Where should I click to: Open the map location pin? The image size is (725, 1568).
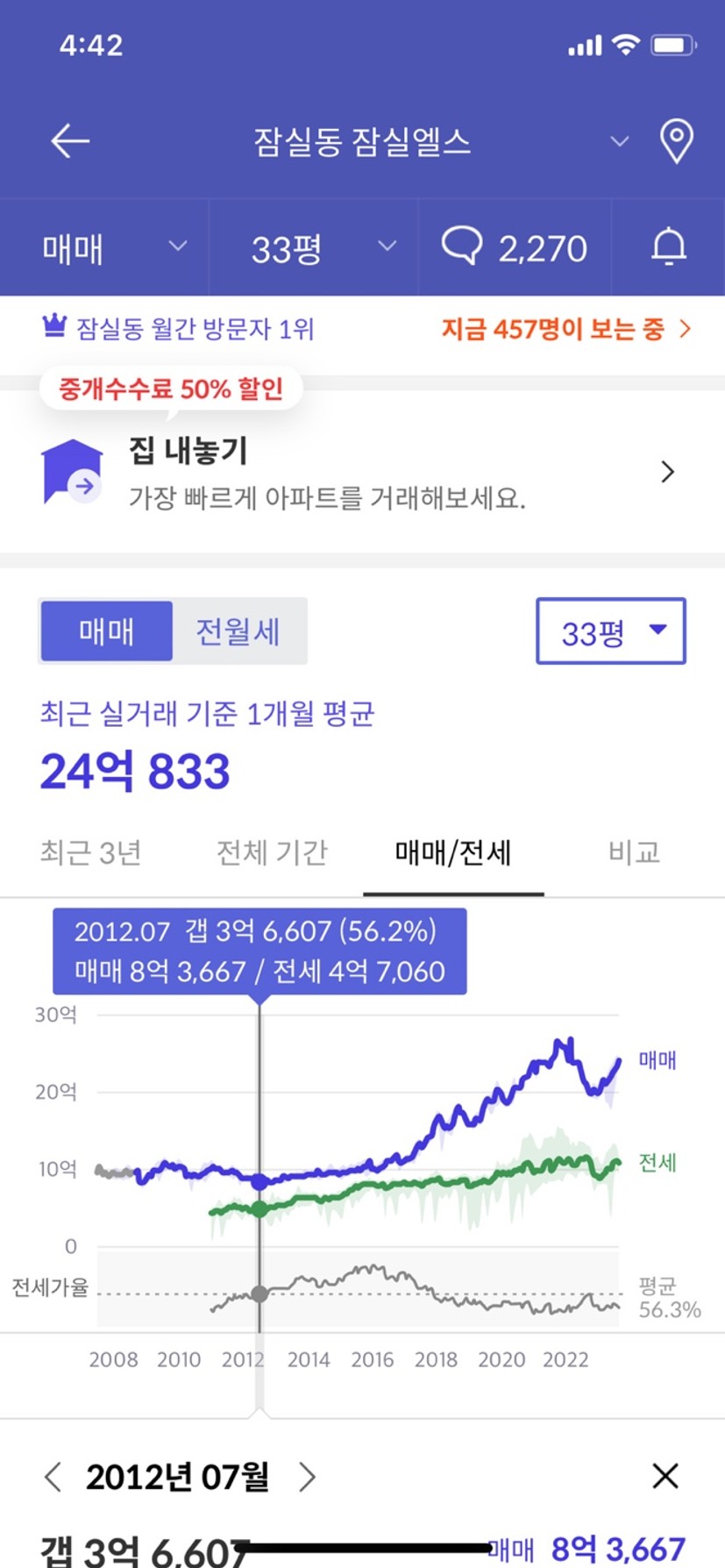click(x=676, y=141)
